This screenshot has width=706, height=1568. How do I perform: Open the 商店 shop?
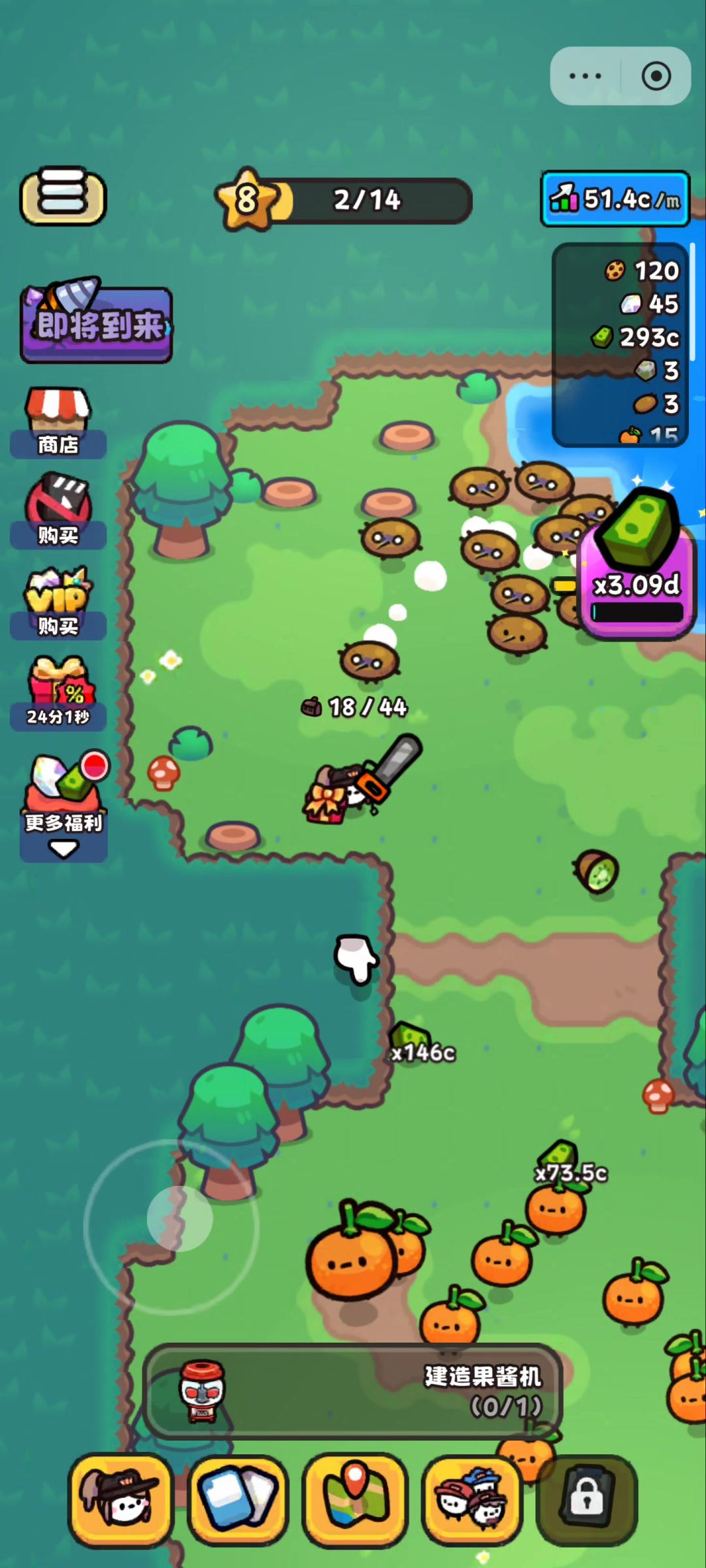(x=58, y=423)
